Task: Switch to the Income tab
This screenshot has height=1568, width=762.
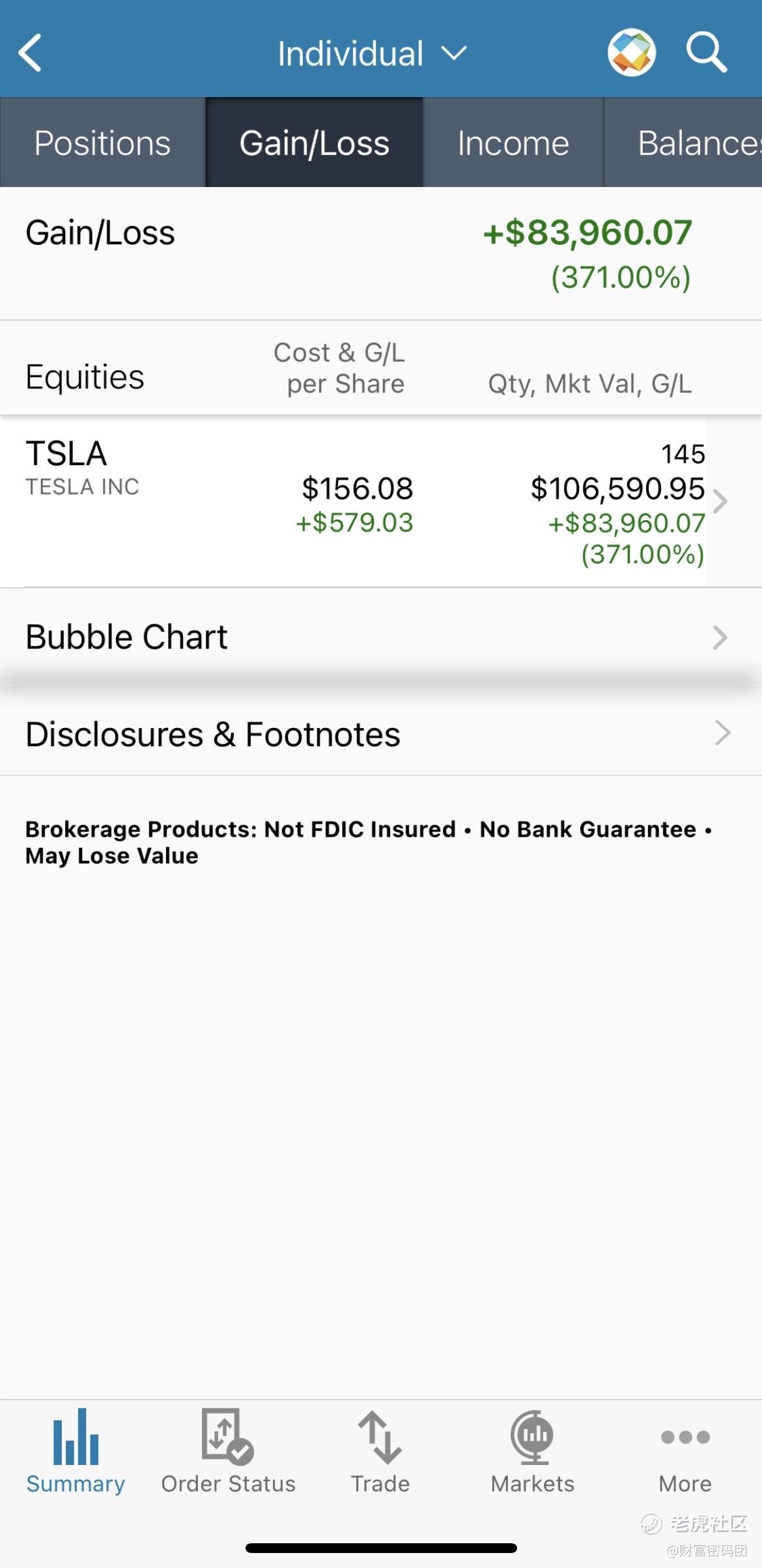Action: (513, 143)
